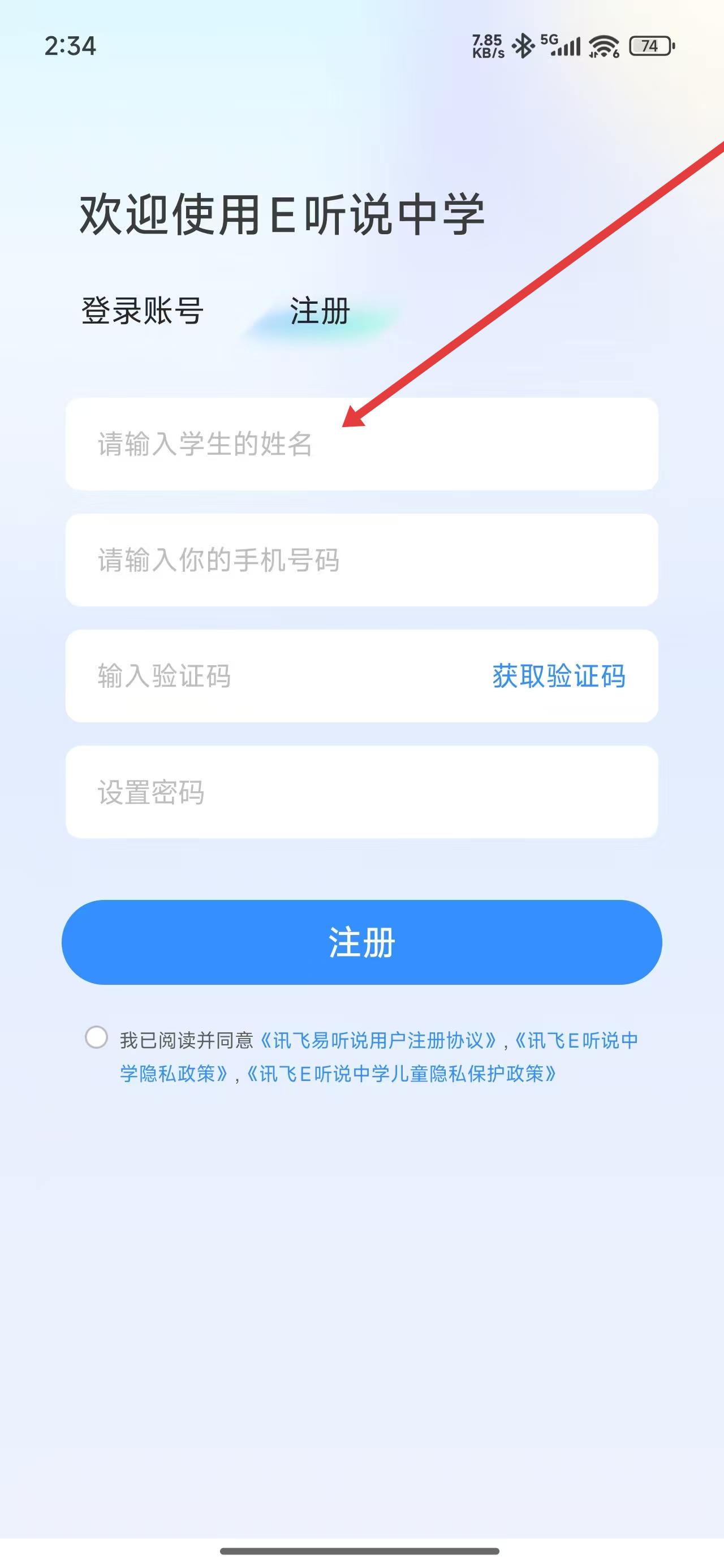This screenshot has height=1568, width=724.
Task: Tap the blue 注册 button
Action: pos(361,942)
